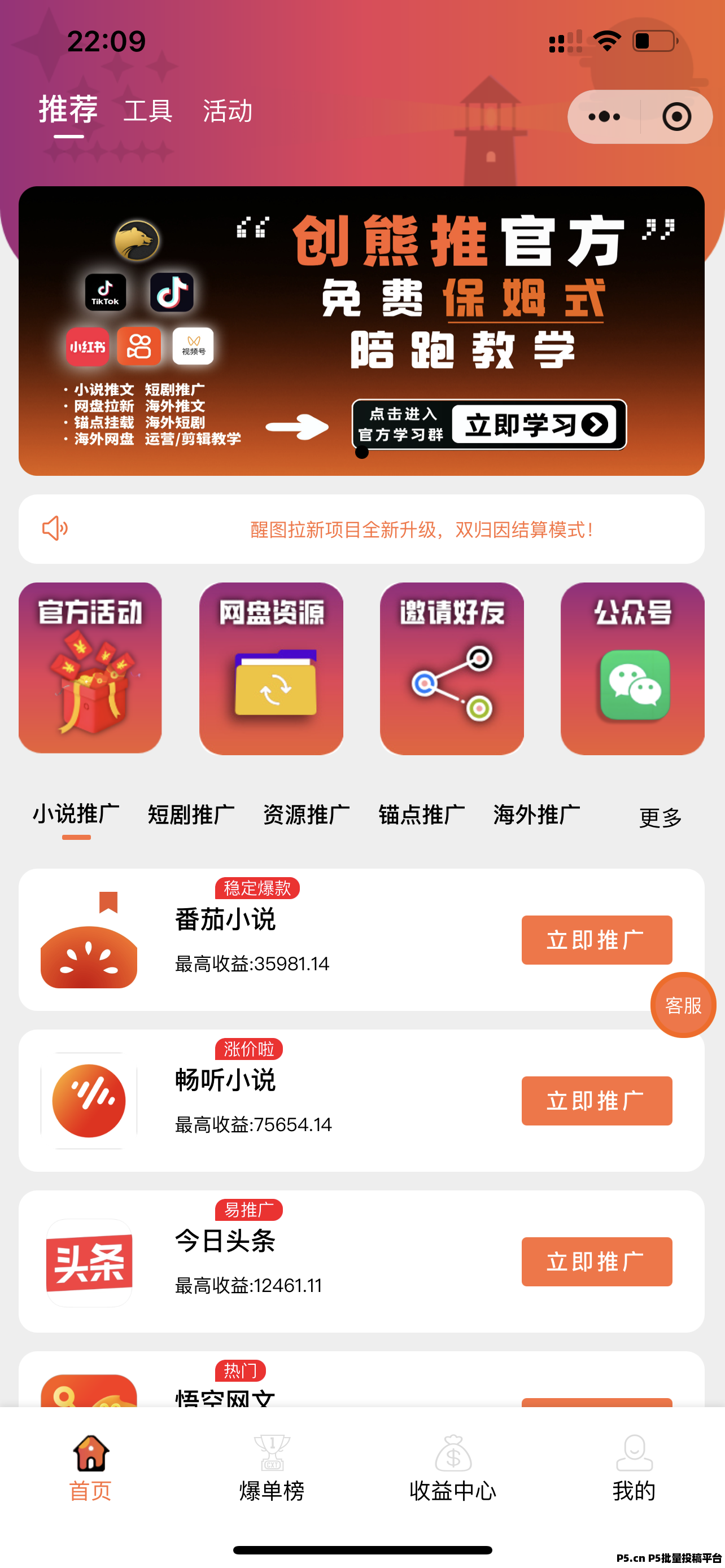
Task: Switch to 短剧推广 category
Action: pos(190,814)
